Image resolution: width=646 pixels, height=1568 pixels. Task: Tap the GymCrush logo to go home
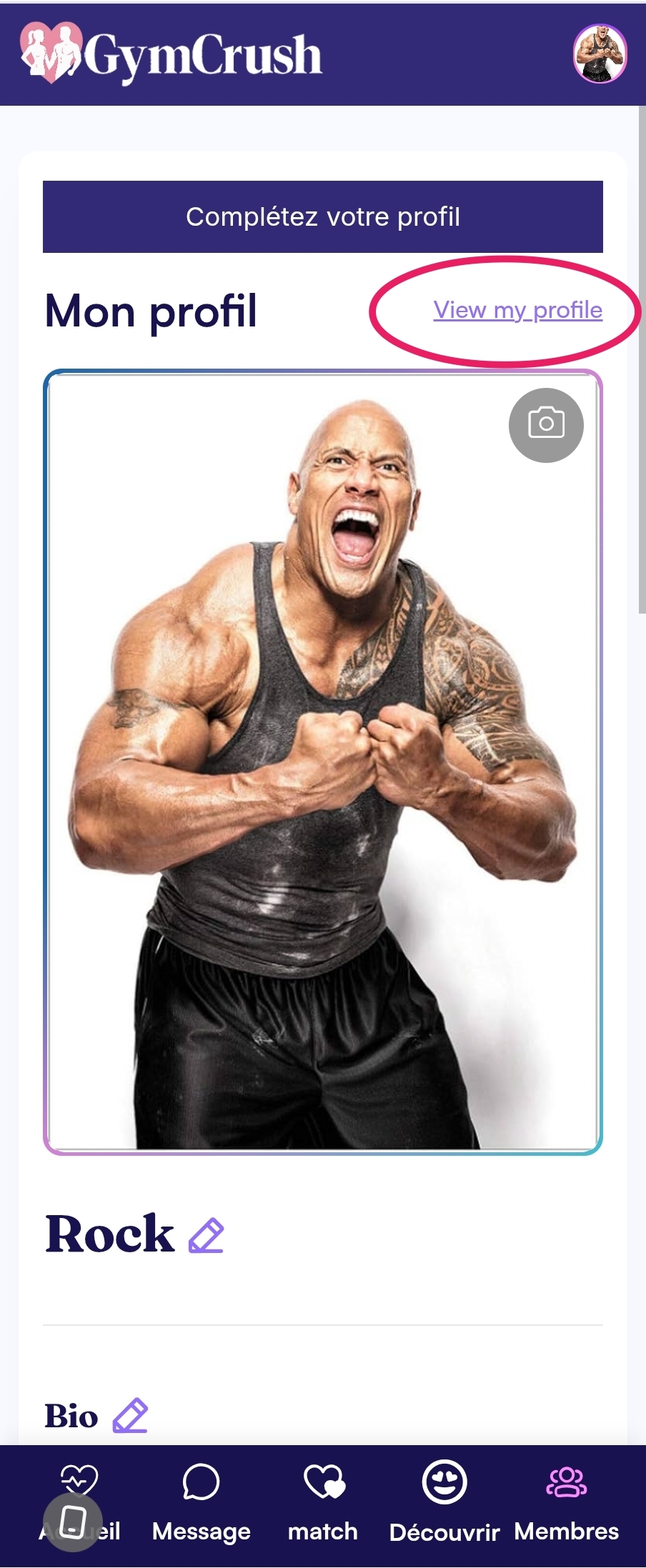(x=172, y=55)
